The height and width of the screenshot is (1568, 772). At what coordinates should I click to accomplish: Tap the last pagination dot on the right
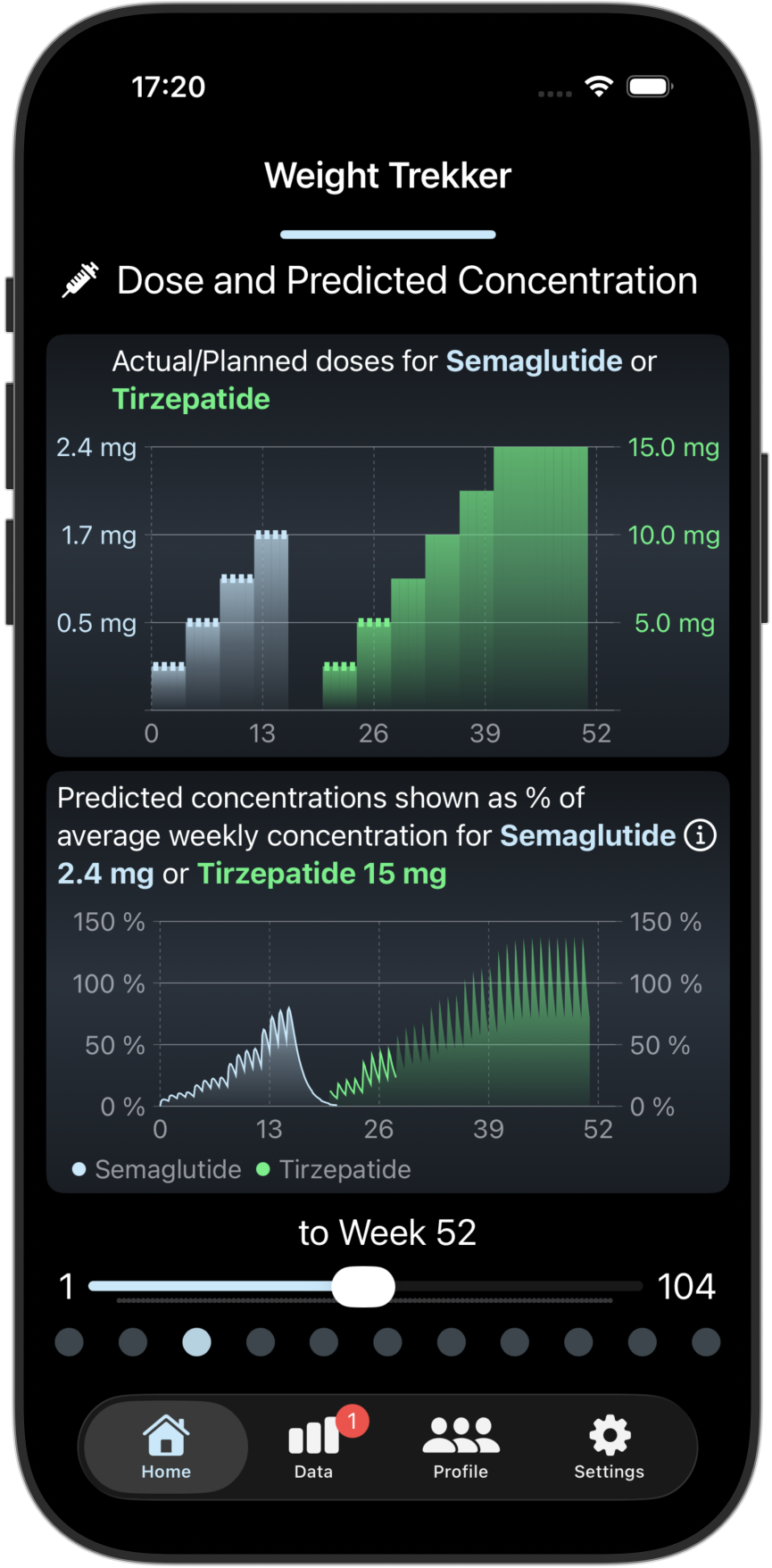point(706,1341)
